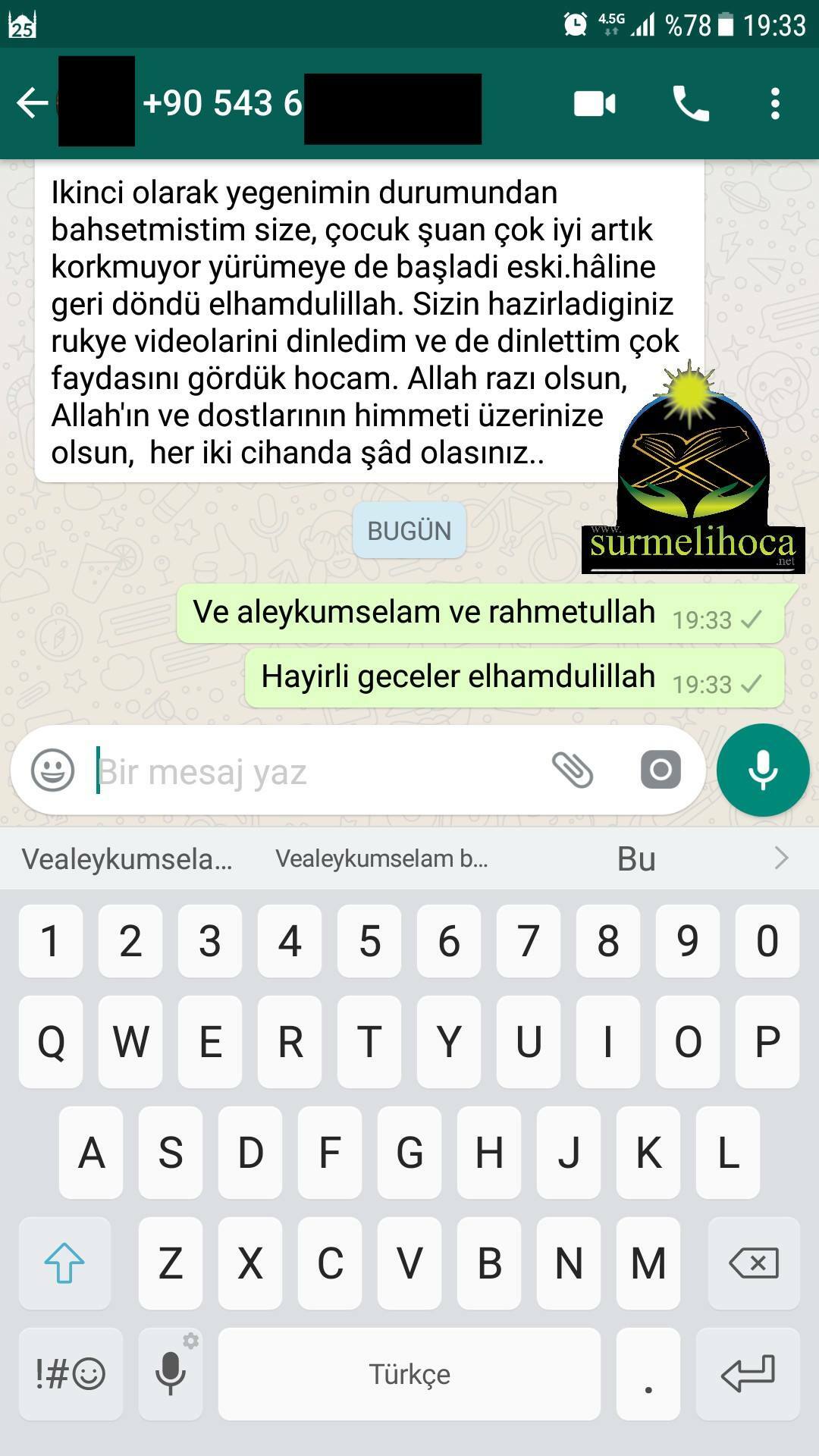The image size is (819, 1456).
Task: Tap the Türkçe space bar
Action: coord(409,1373)
